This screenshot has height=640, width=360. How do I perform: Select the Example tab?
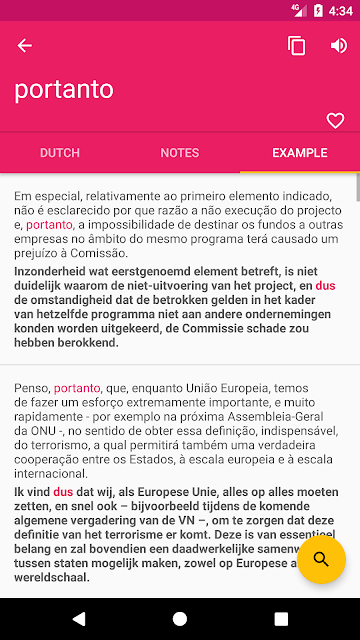300,153
